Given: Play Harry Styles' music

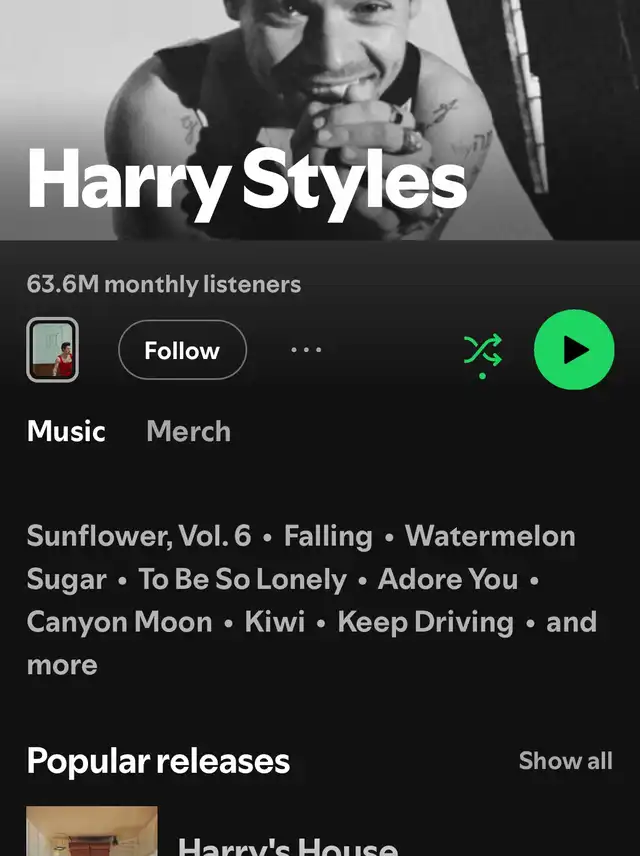Looking at the screenshot, I should click(x=574, y=350).
